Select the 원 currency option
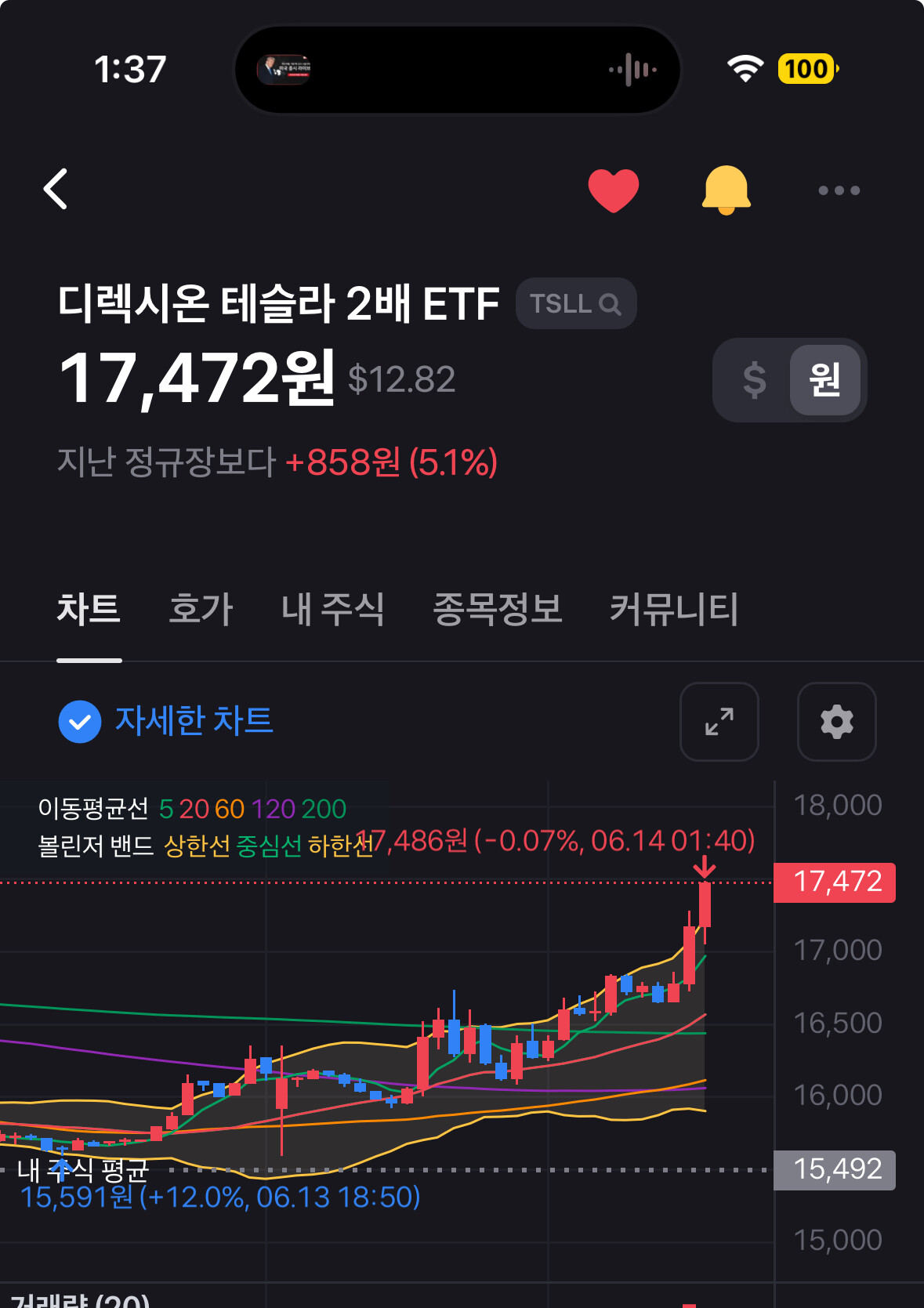Viewport: 924px width, 1308px height. coord(824,380)
